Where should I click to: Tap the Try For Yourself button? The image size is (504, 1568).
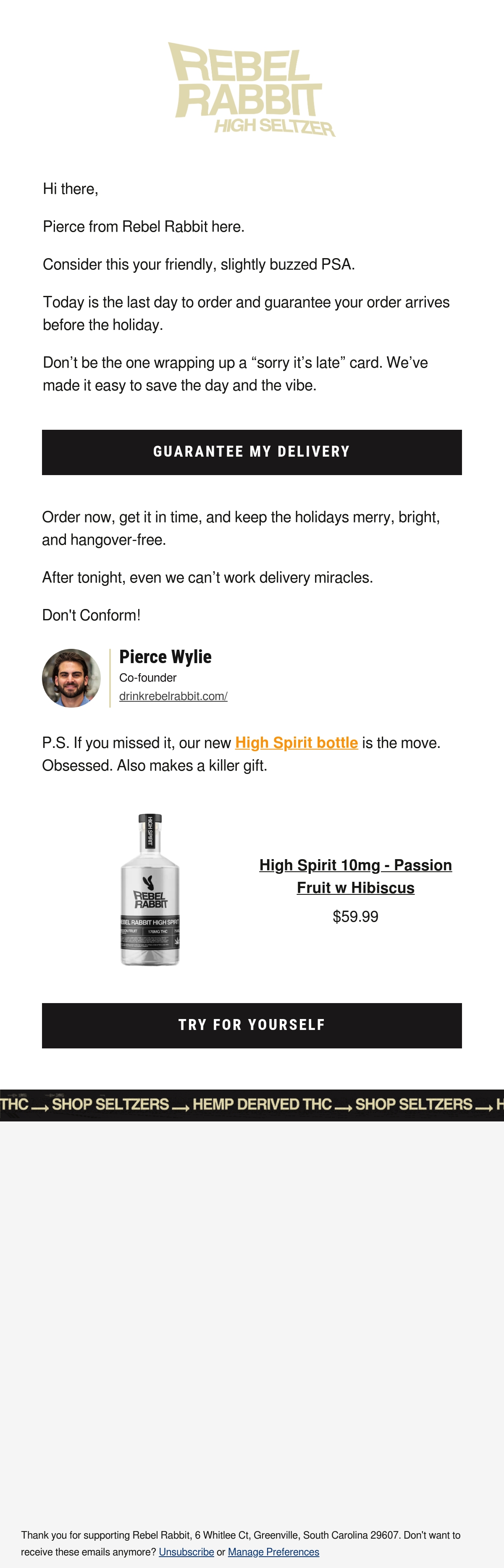pyautogui.click(x=252, y=1026)
